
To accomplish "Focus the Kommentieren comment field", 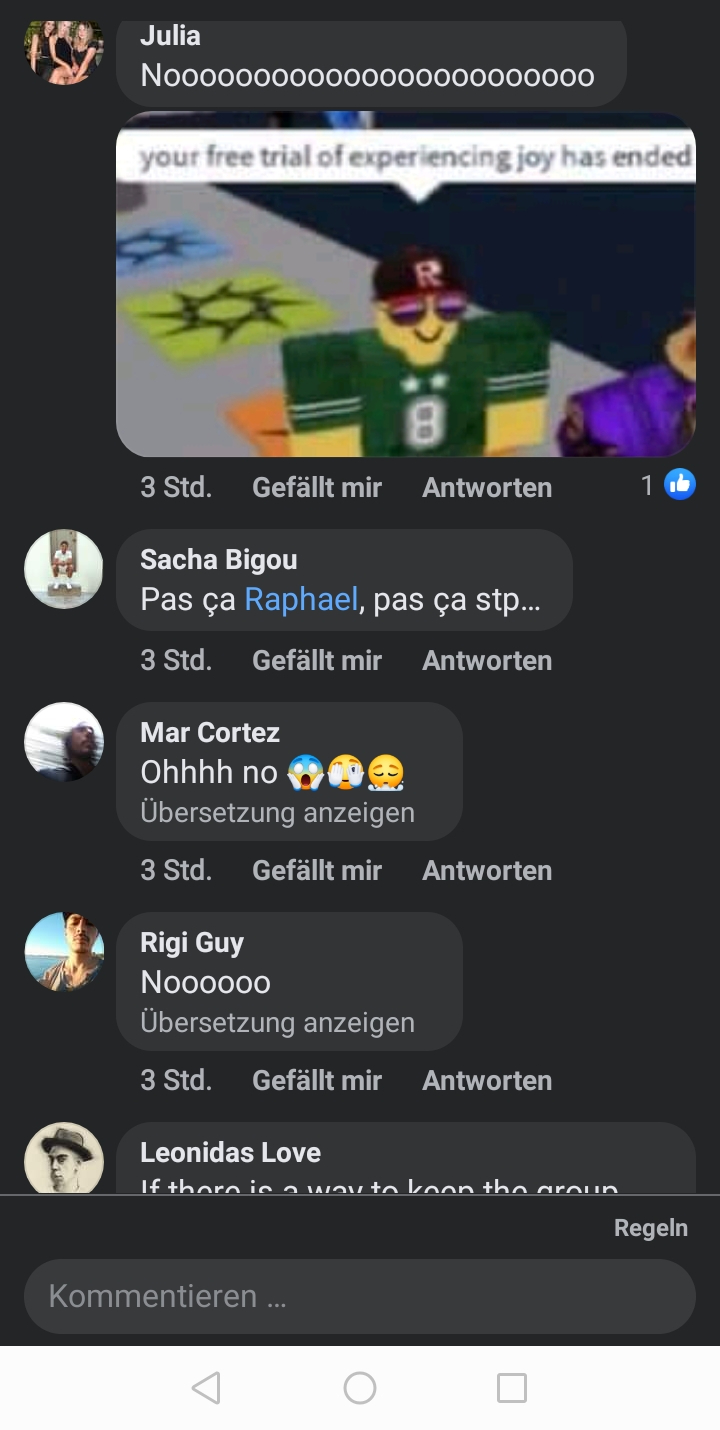I will [x=359, y=1296].
